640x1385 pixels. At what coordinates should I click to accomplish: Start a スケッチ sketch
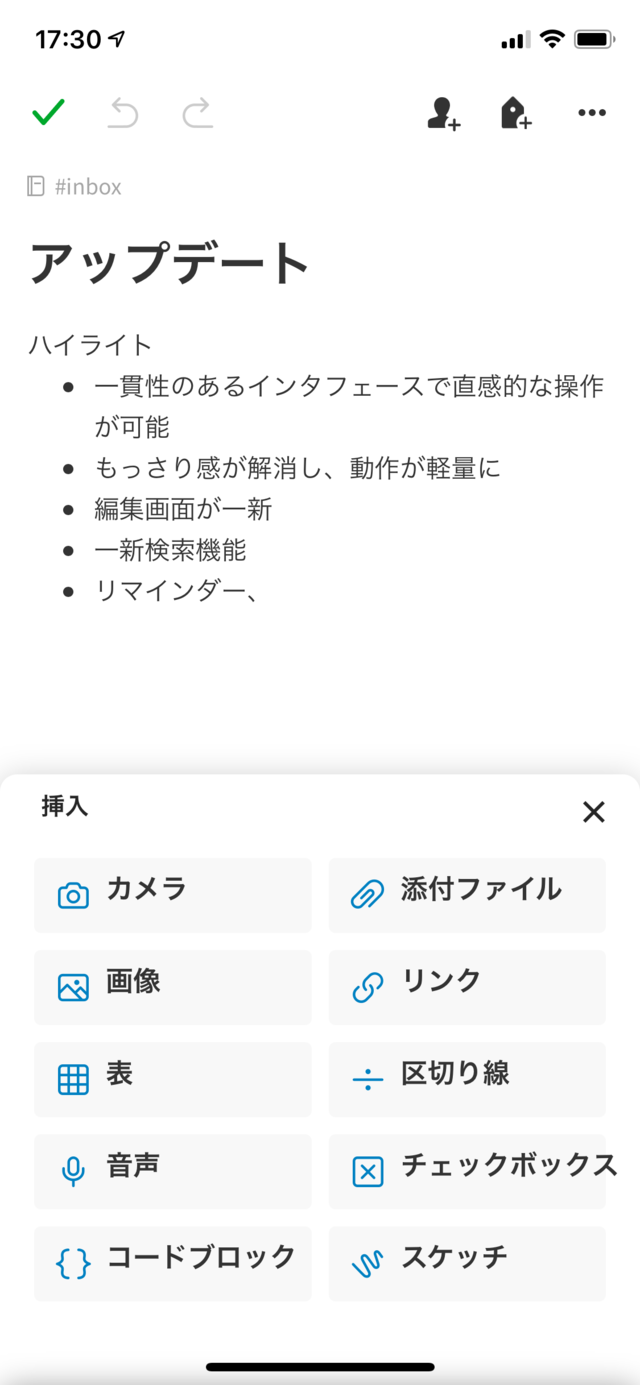click(467, 1263)
